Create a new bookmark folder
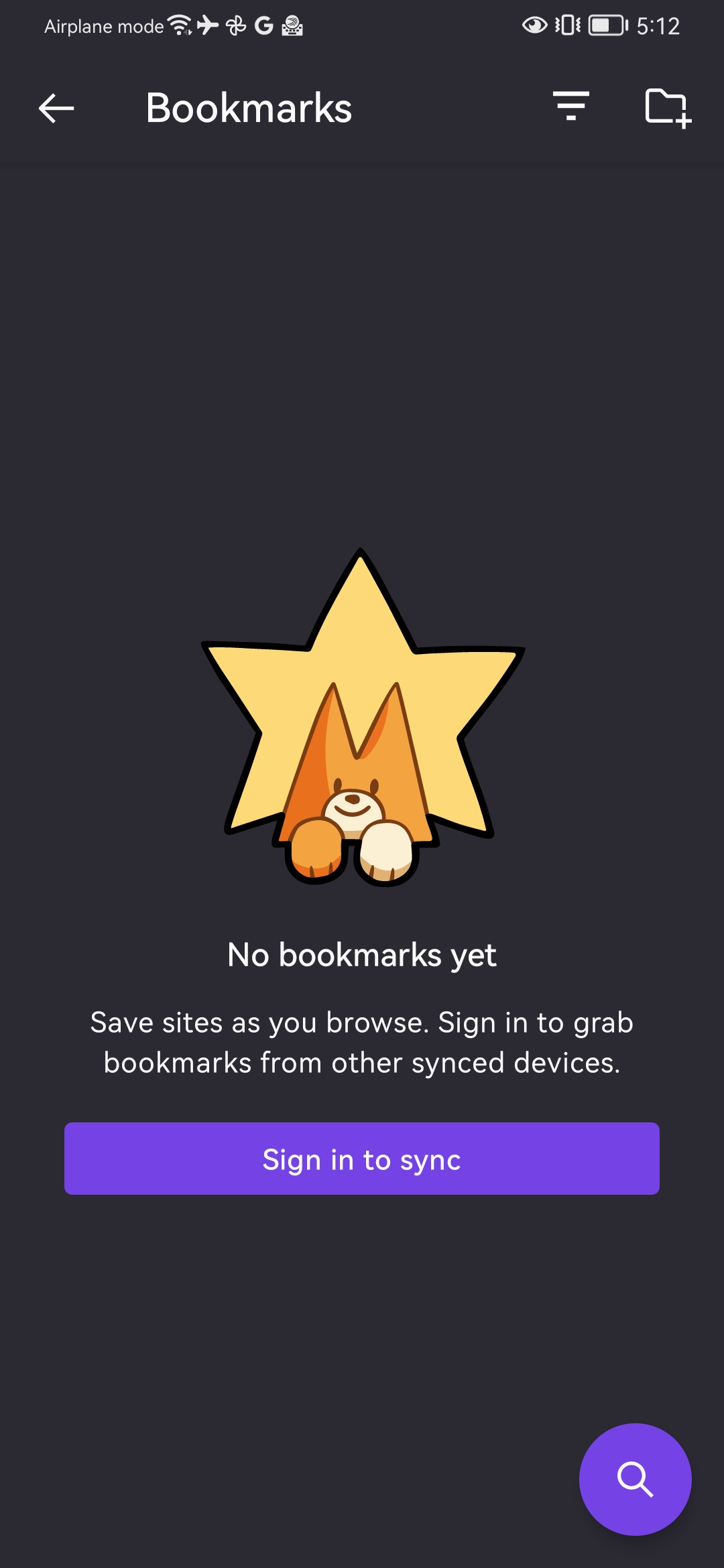Screen dimensions: 724x1568 click(x=668, y=107)
